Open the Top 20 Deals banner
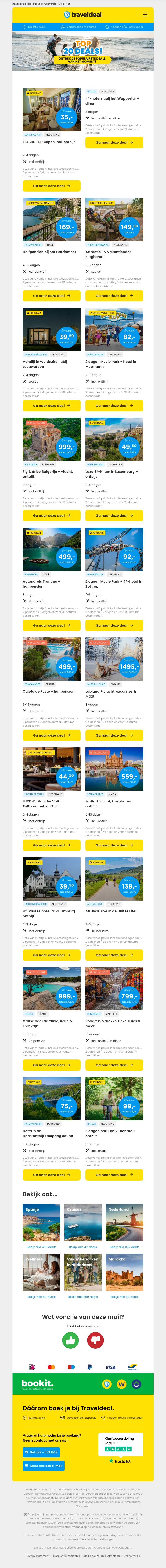The image size is (166, 1568). coord(83,52)
